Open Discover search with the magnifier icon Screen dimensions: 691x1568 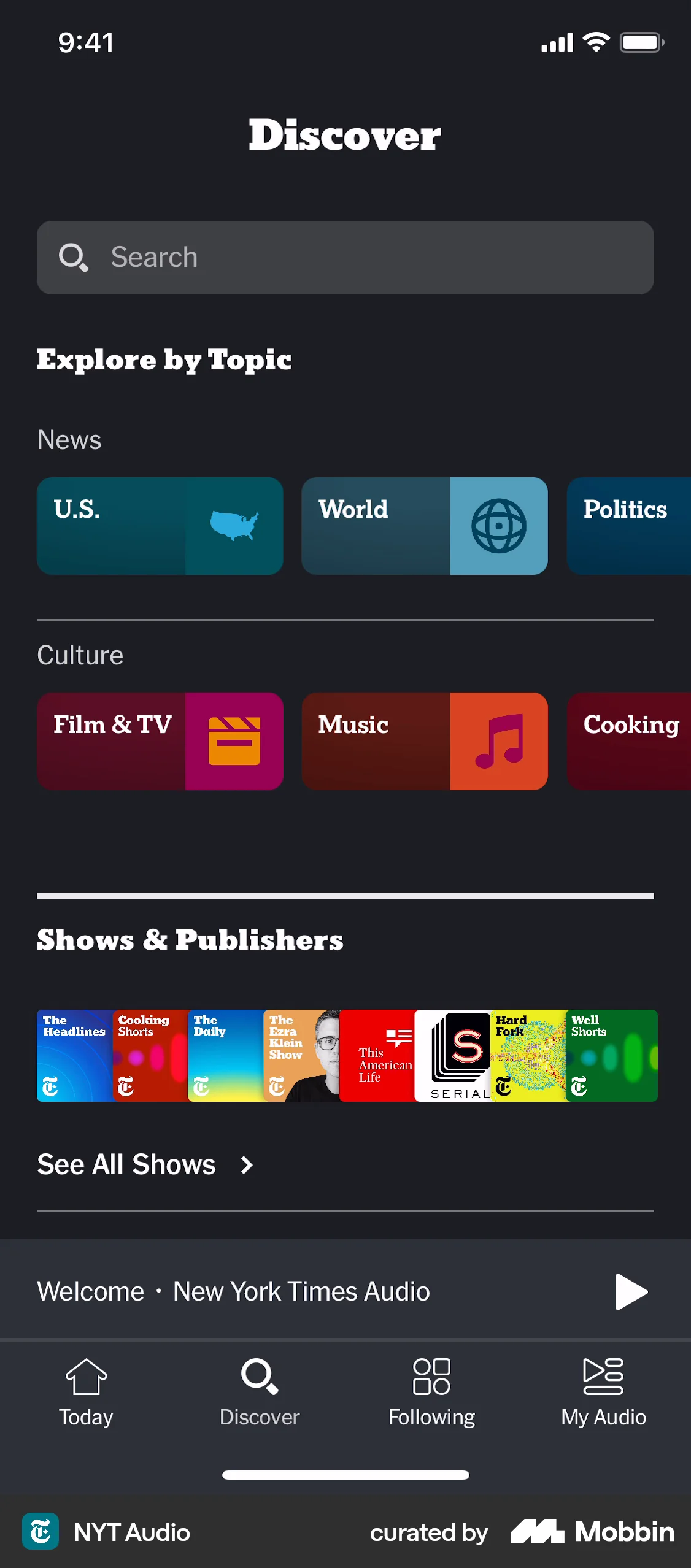click(74, 257)
